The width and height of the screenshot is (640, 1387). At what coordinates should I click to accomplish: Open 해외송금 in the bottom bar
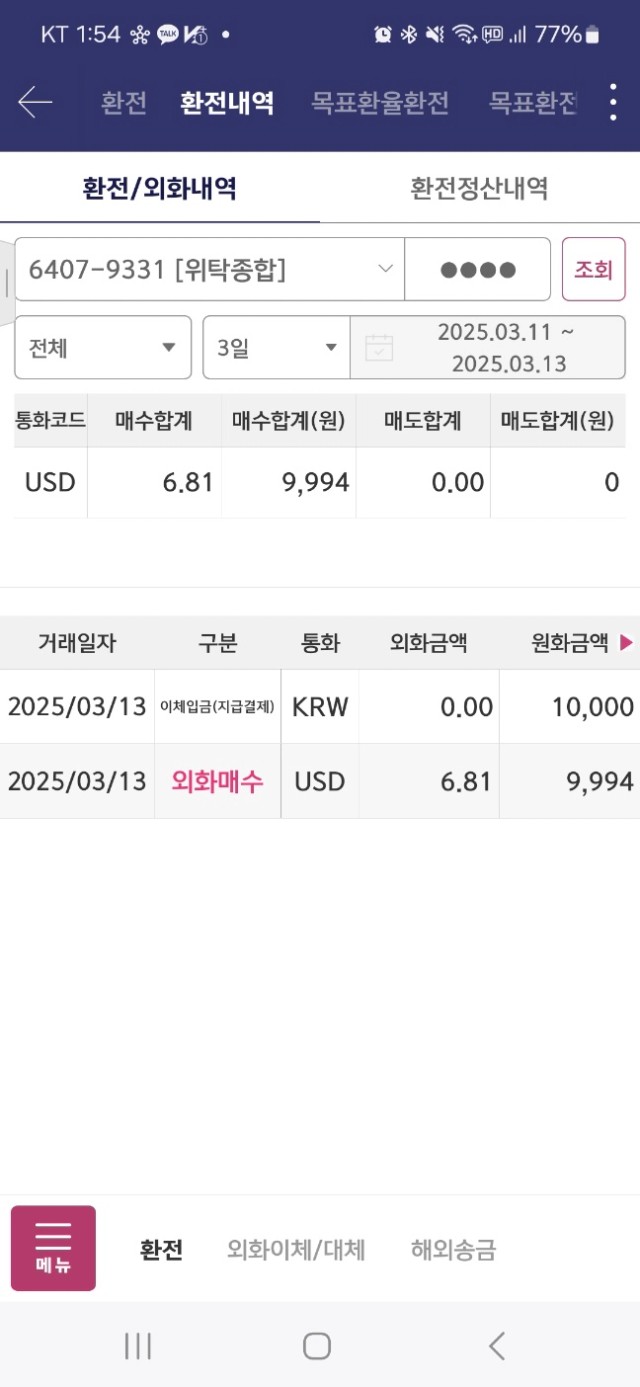(453, 1249)
